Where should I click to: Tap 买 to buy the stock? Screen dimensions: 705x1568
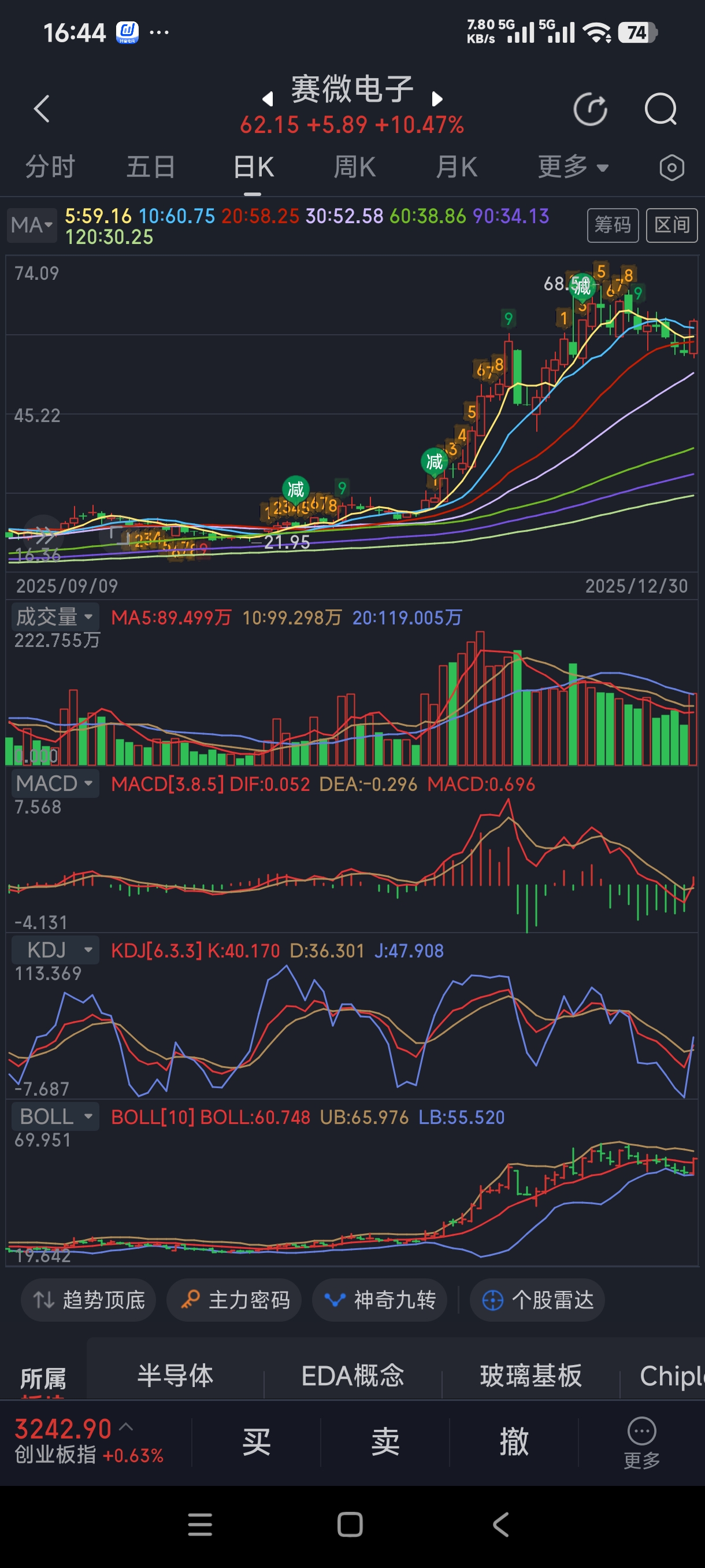[256, 1442]
